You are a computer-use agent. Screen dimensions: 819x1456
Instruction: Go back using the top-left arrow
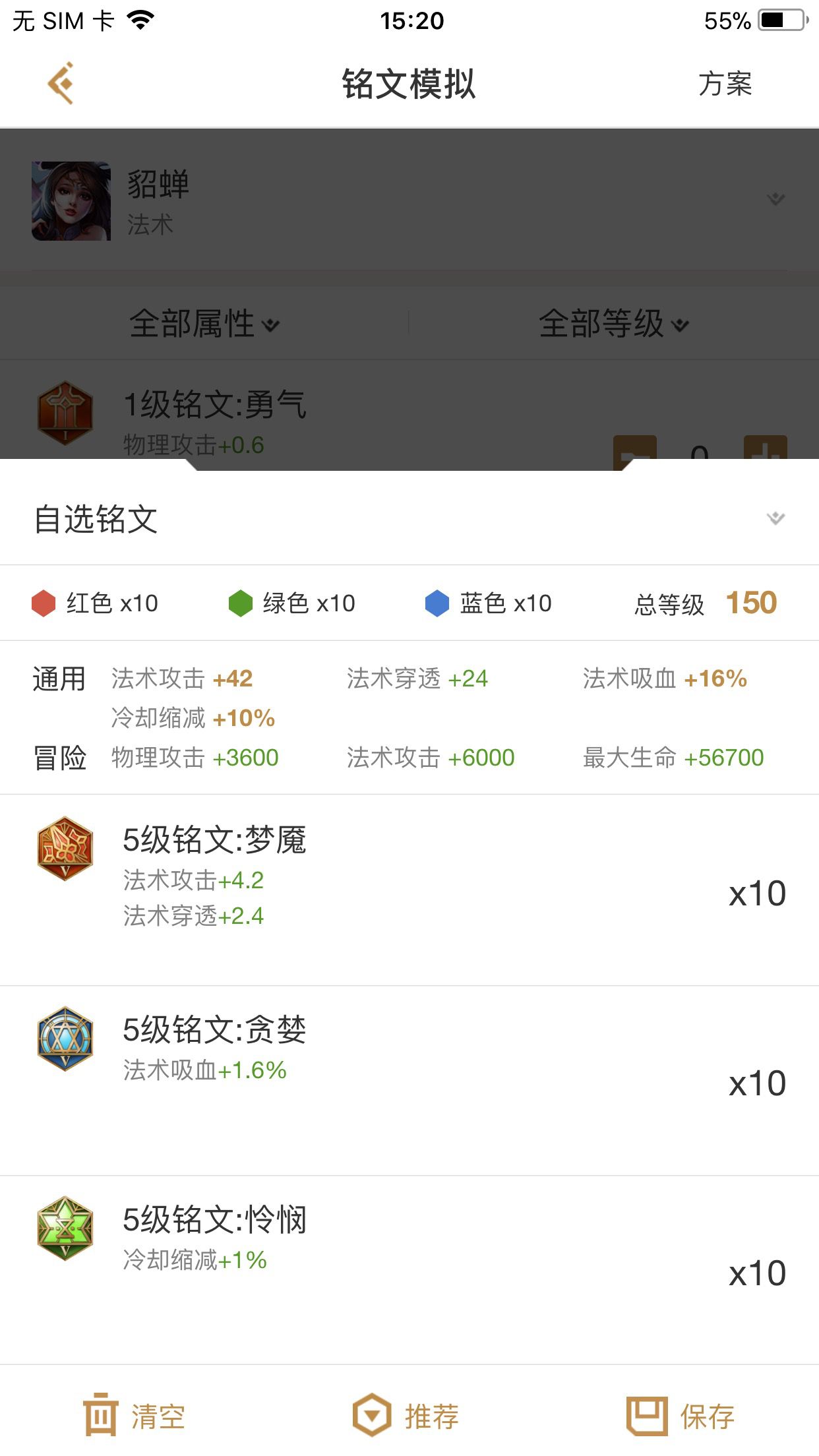pyautogui.click(x=61, y=84)
